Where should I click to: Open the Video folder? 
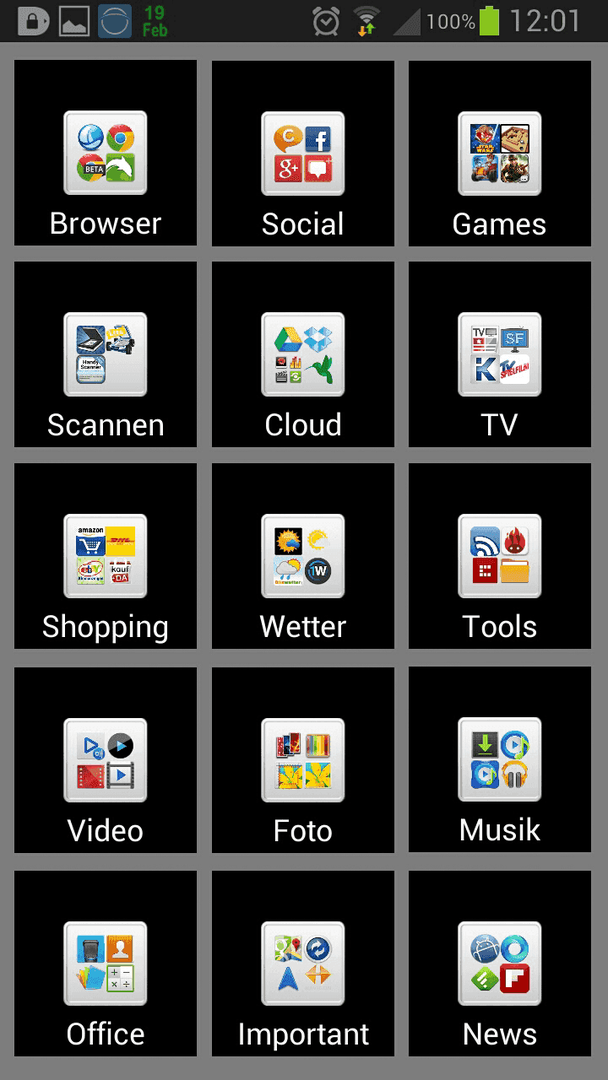tap(105, 760)
